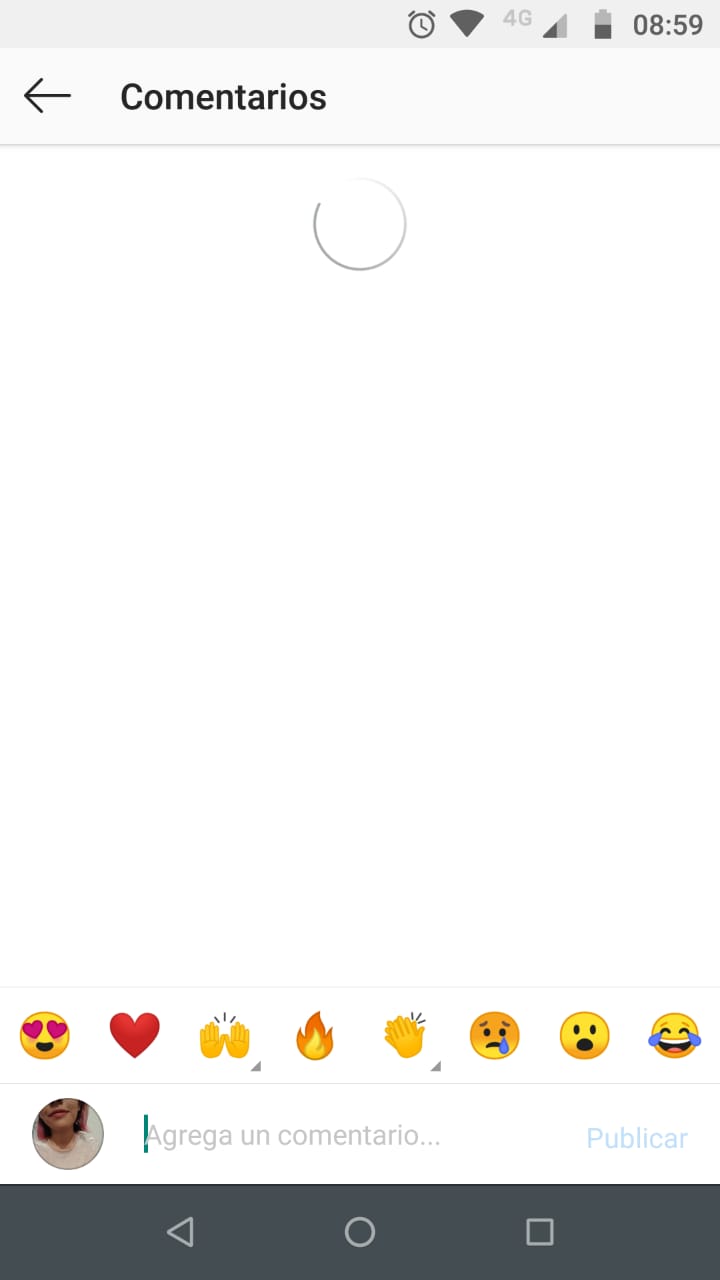This screenshot has width=720, height=1280.
Task: Insert the surprised face emoji
Action: tap(584, 1035)
